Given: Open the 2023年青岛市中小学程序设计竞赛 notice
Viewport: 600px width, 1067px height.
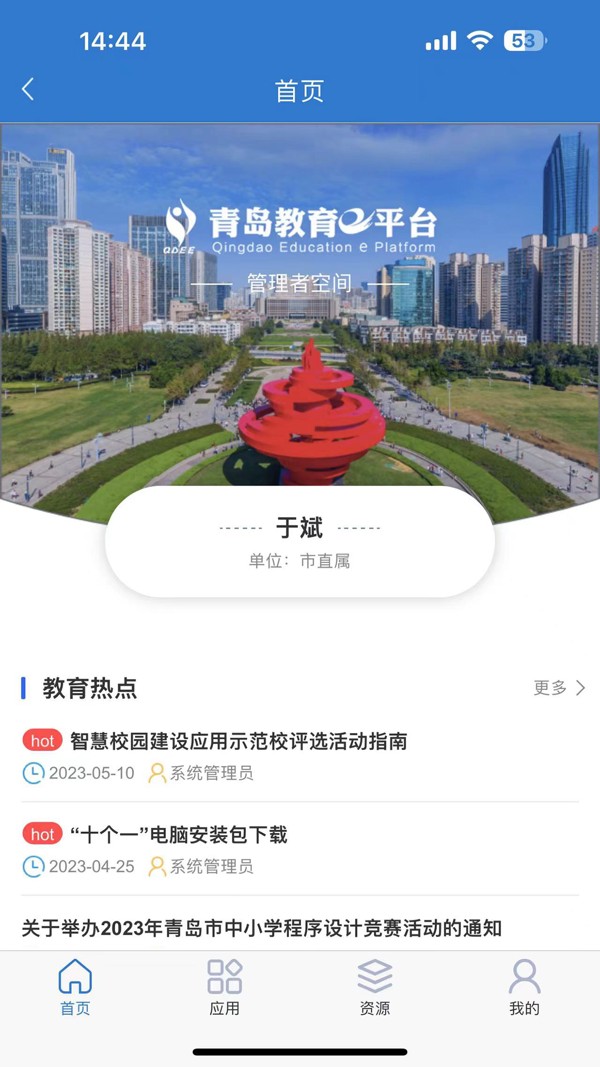Looking at the screenshot, I should 262,928.
